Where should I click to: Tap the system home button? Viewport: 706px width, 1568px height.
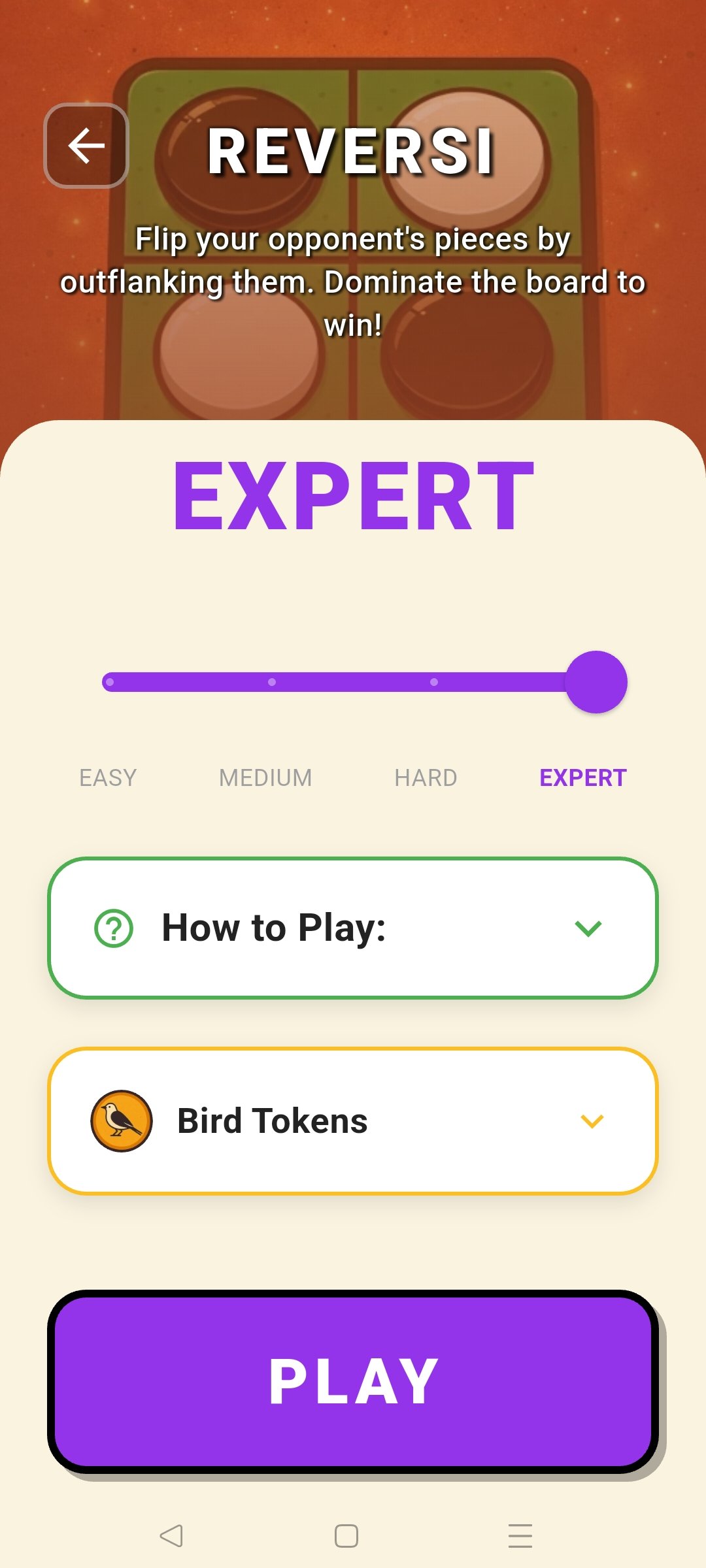(x=346, y=1536)
